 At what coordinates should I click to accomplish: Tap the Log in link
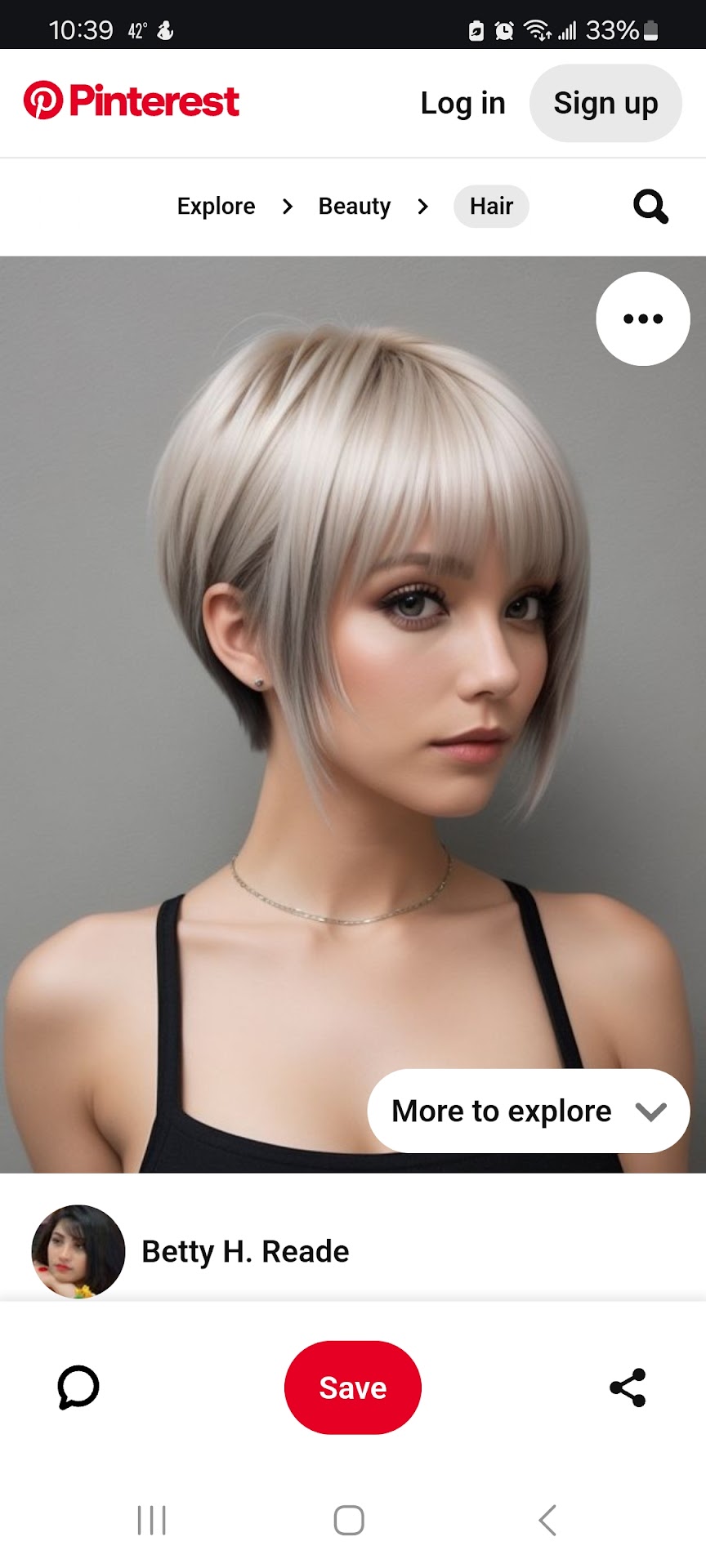pos(462,103)
